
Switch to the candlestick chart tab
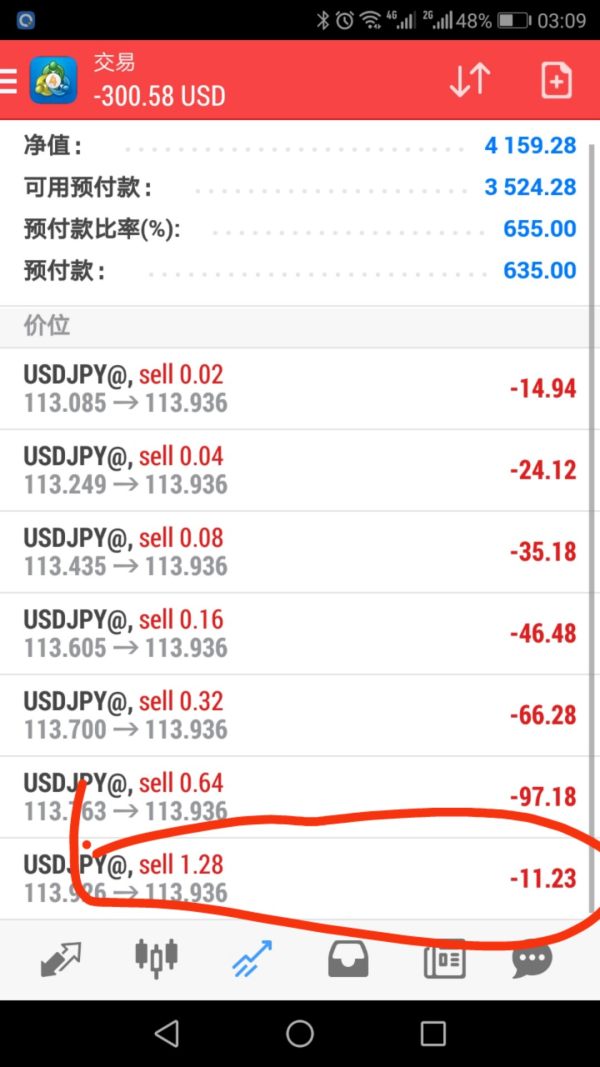[156, 958]
